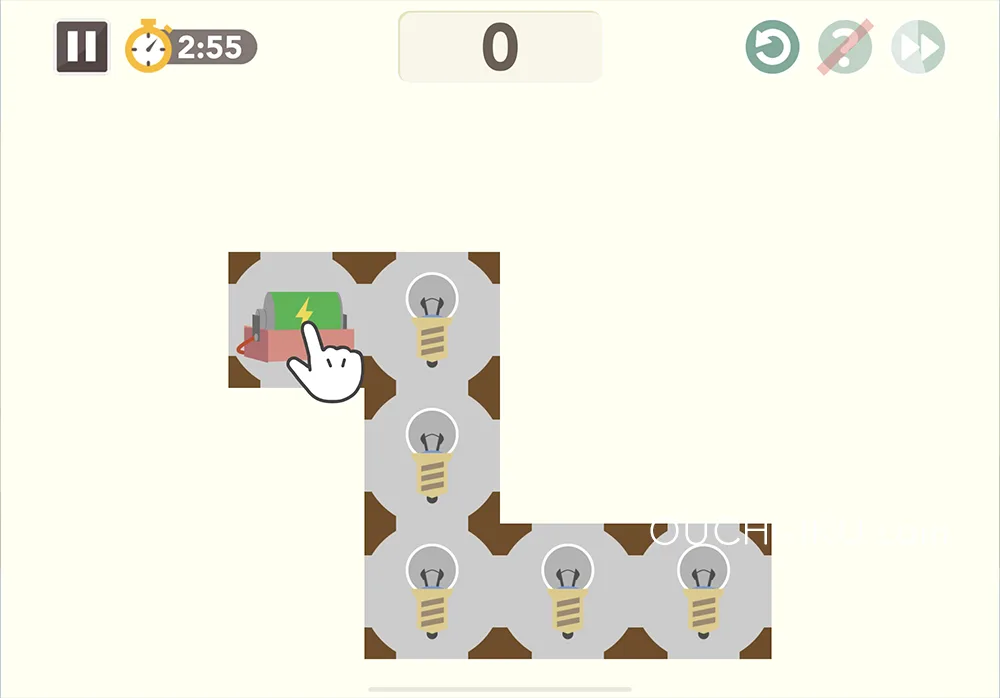This screenshot has height=698, width=1000.
Task: Pause the game
Action: pos(82,47)
